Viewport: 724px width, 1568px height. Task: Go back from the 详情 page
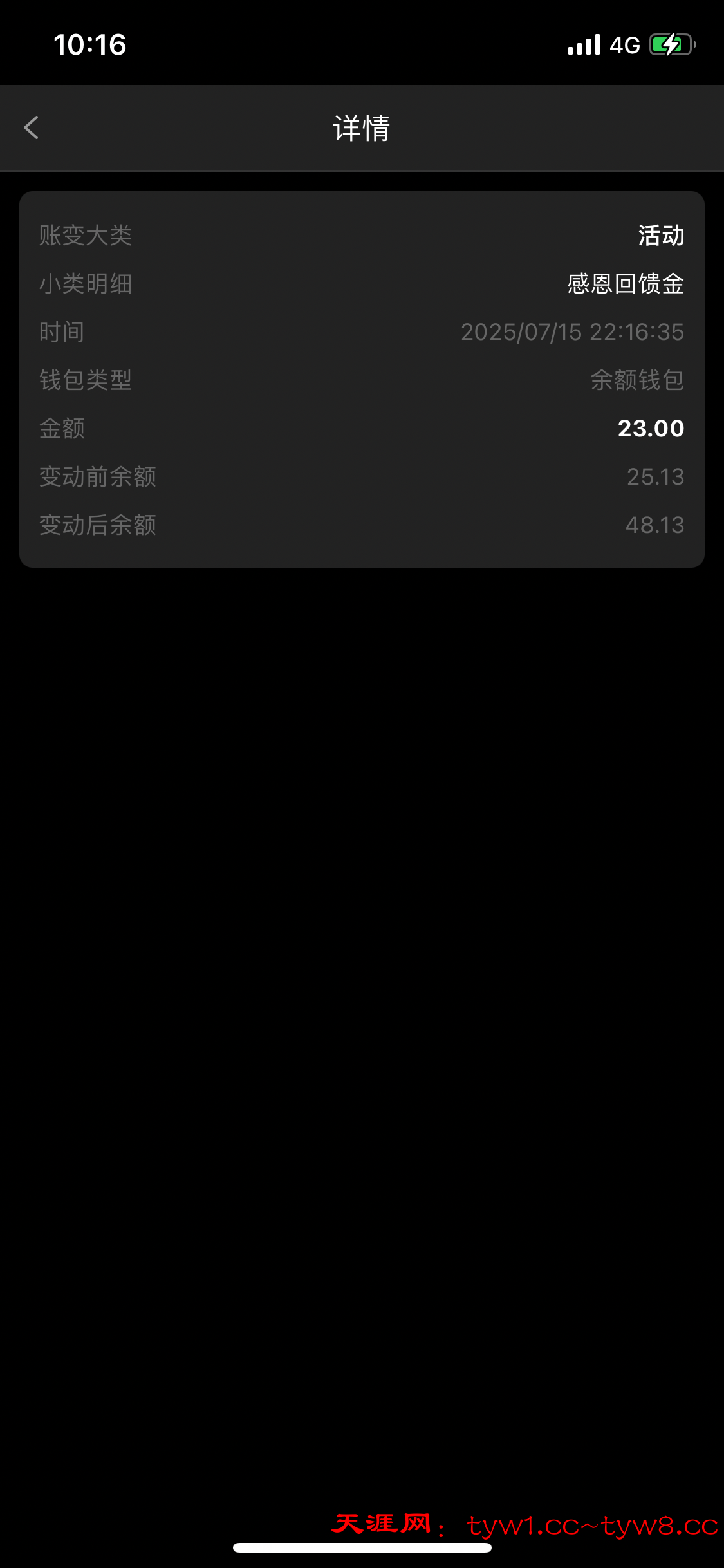31,127
